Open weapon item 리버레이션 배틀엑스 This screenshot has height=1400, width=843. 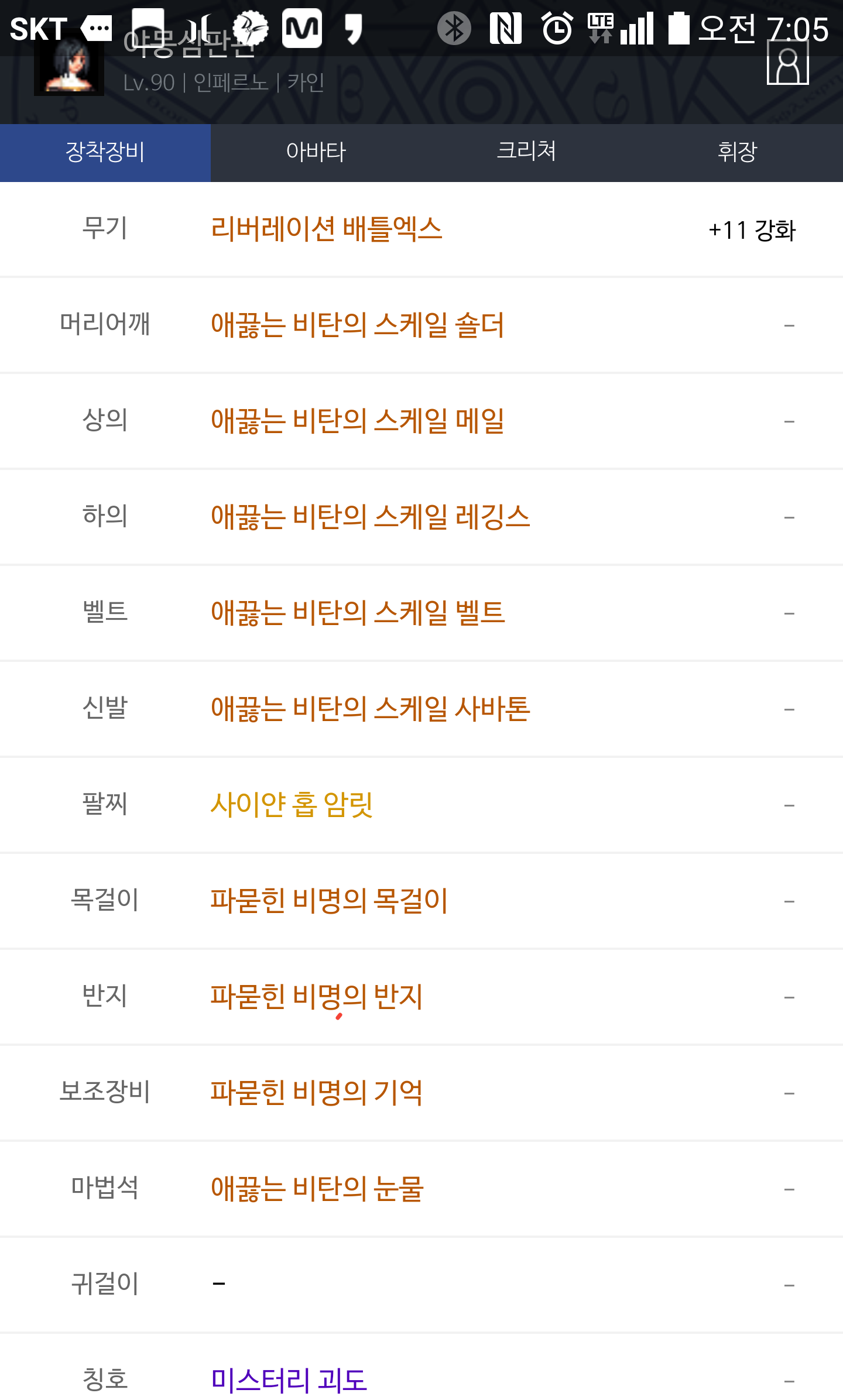326,229
